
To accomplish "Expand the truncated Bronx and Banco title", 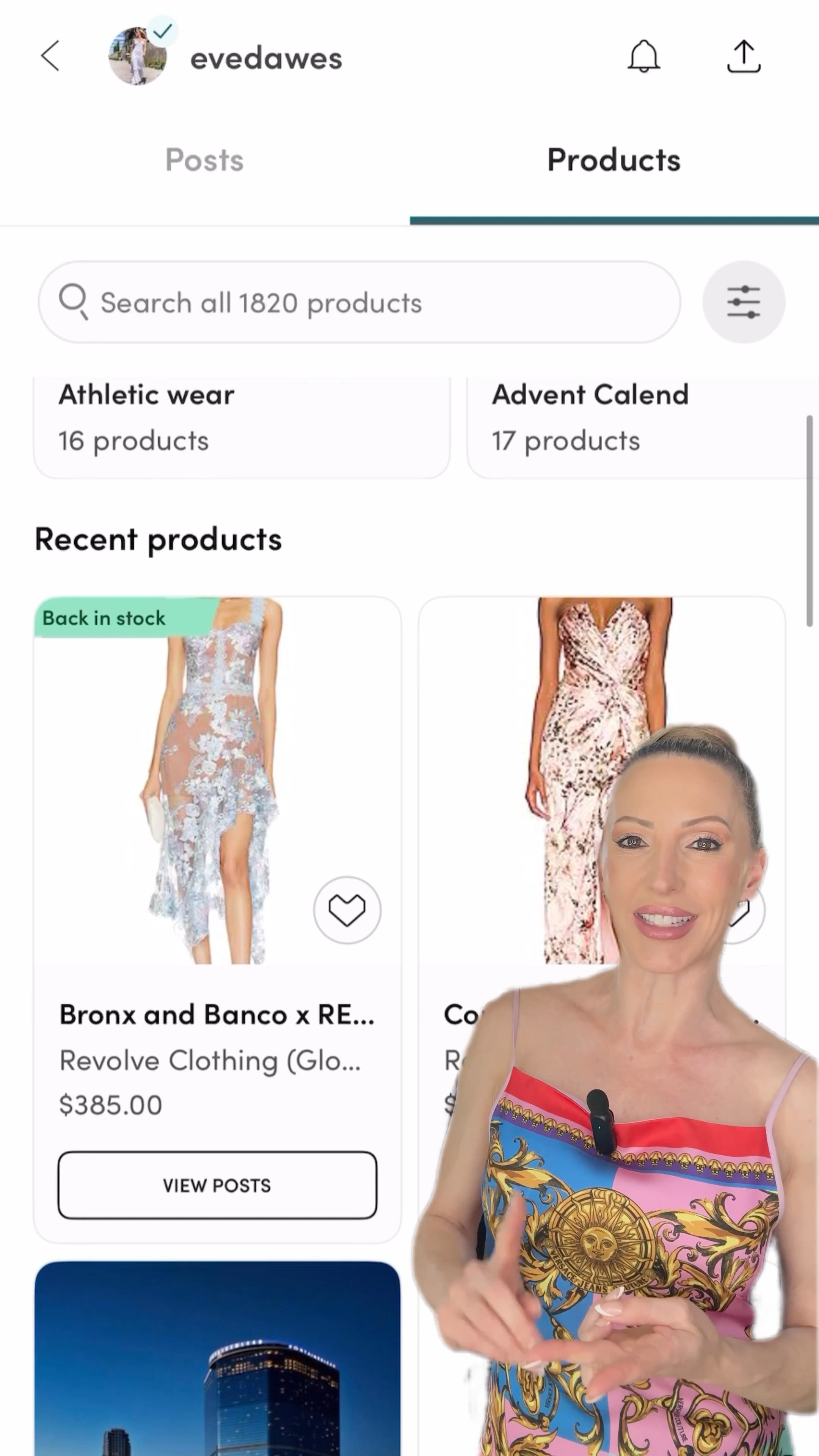I will [217, 1014].
